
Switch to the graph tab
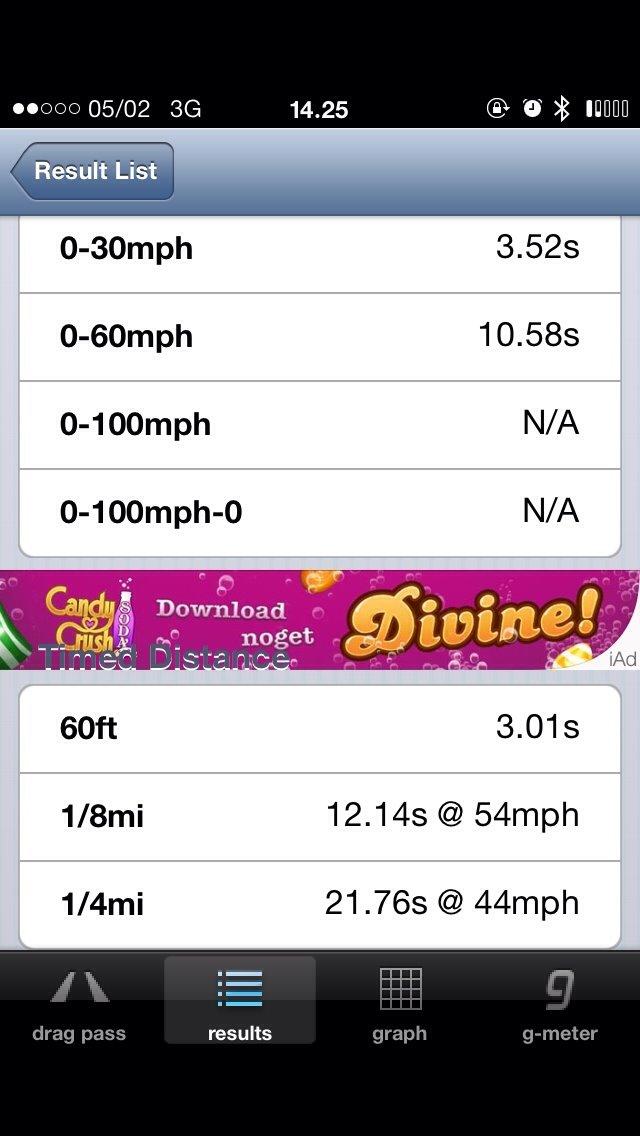point(400,1003)
